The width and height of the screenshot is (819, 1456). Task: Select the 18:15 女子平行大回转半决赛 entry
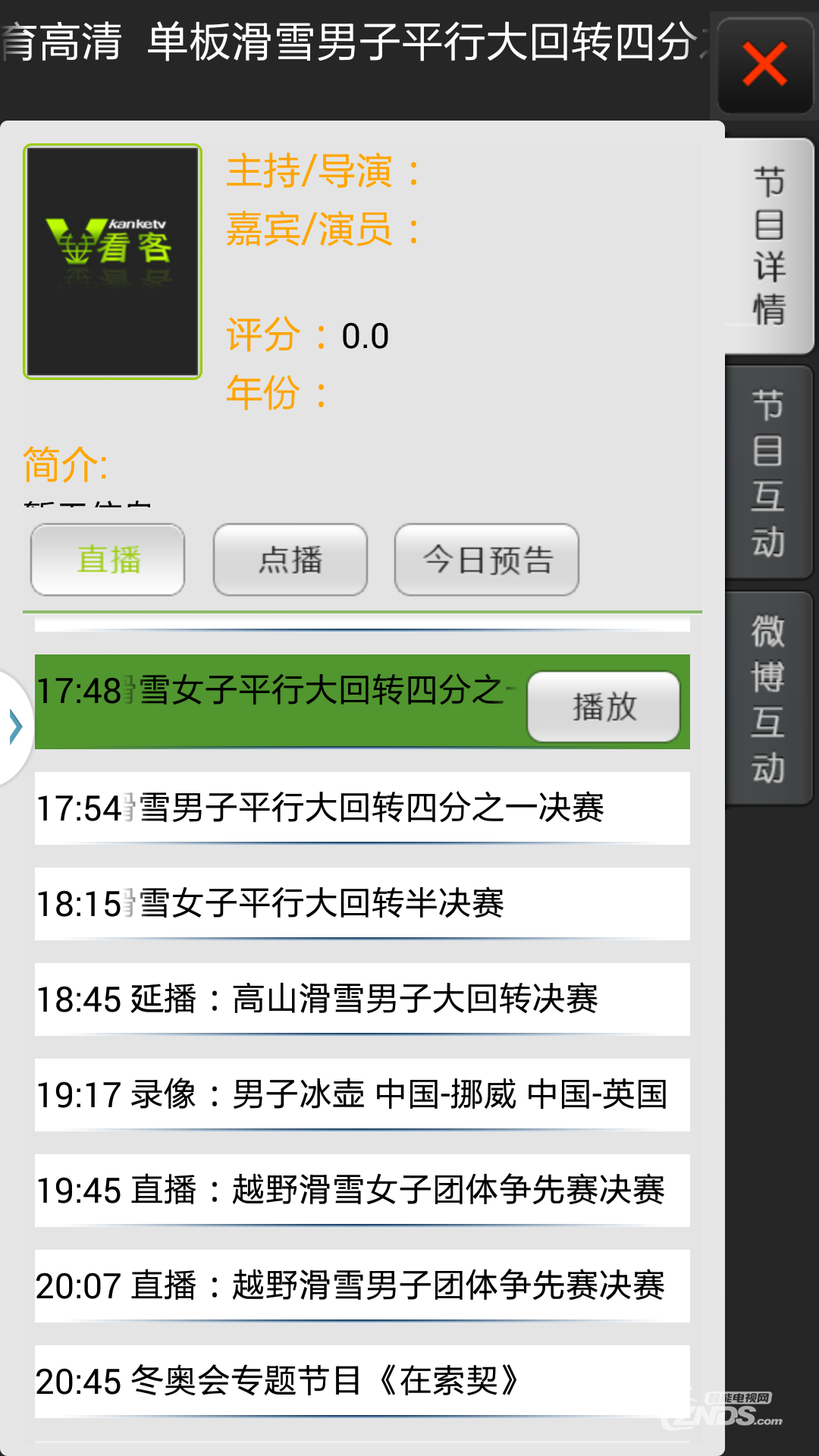(x=362, y=904)
